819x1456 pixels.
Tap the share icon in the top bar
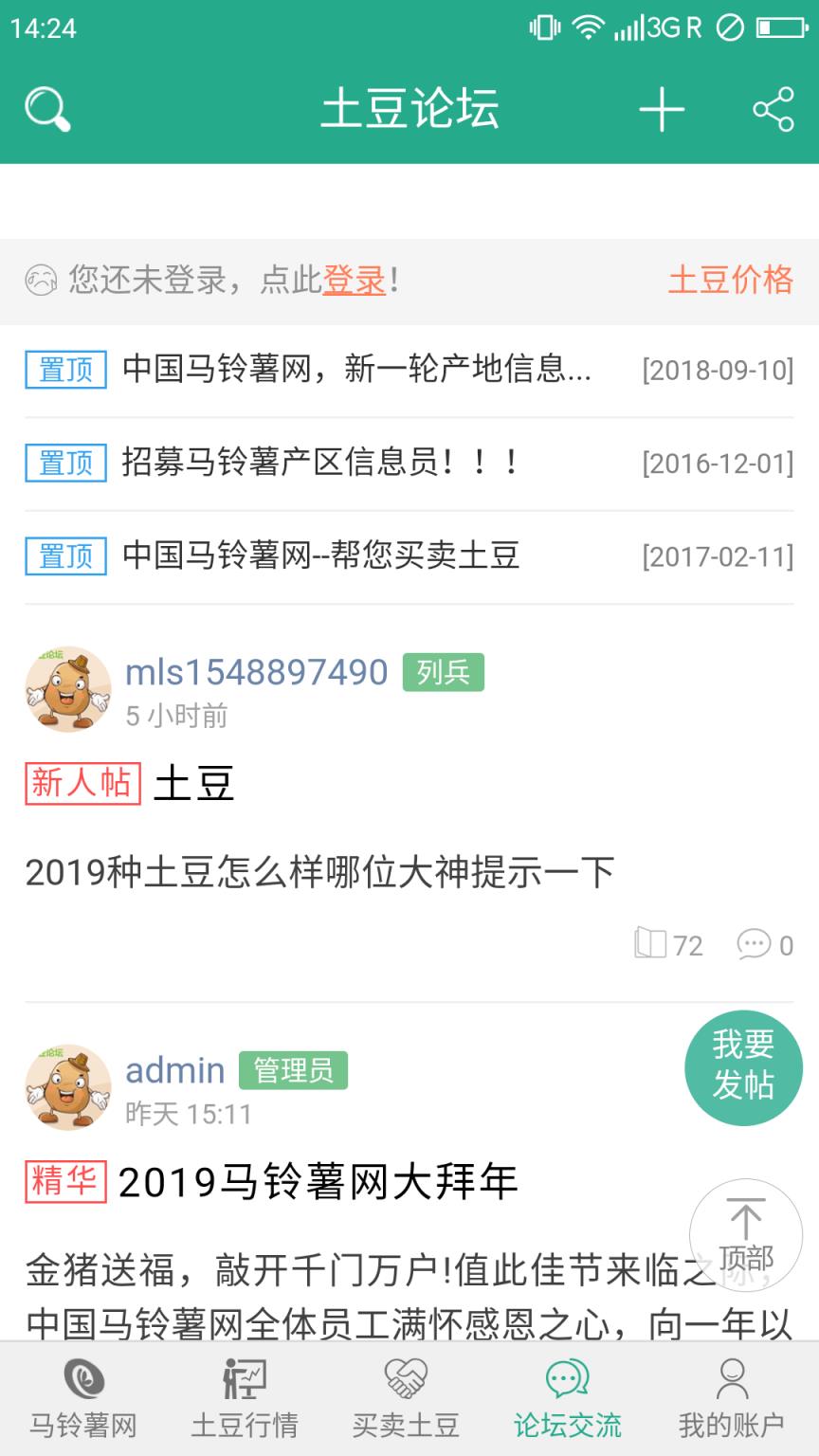pyautogui.click(x=773, y=107)
